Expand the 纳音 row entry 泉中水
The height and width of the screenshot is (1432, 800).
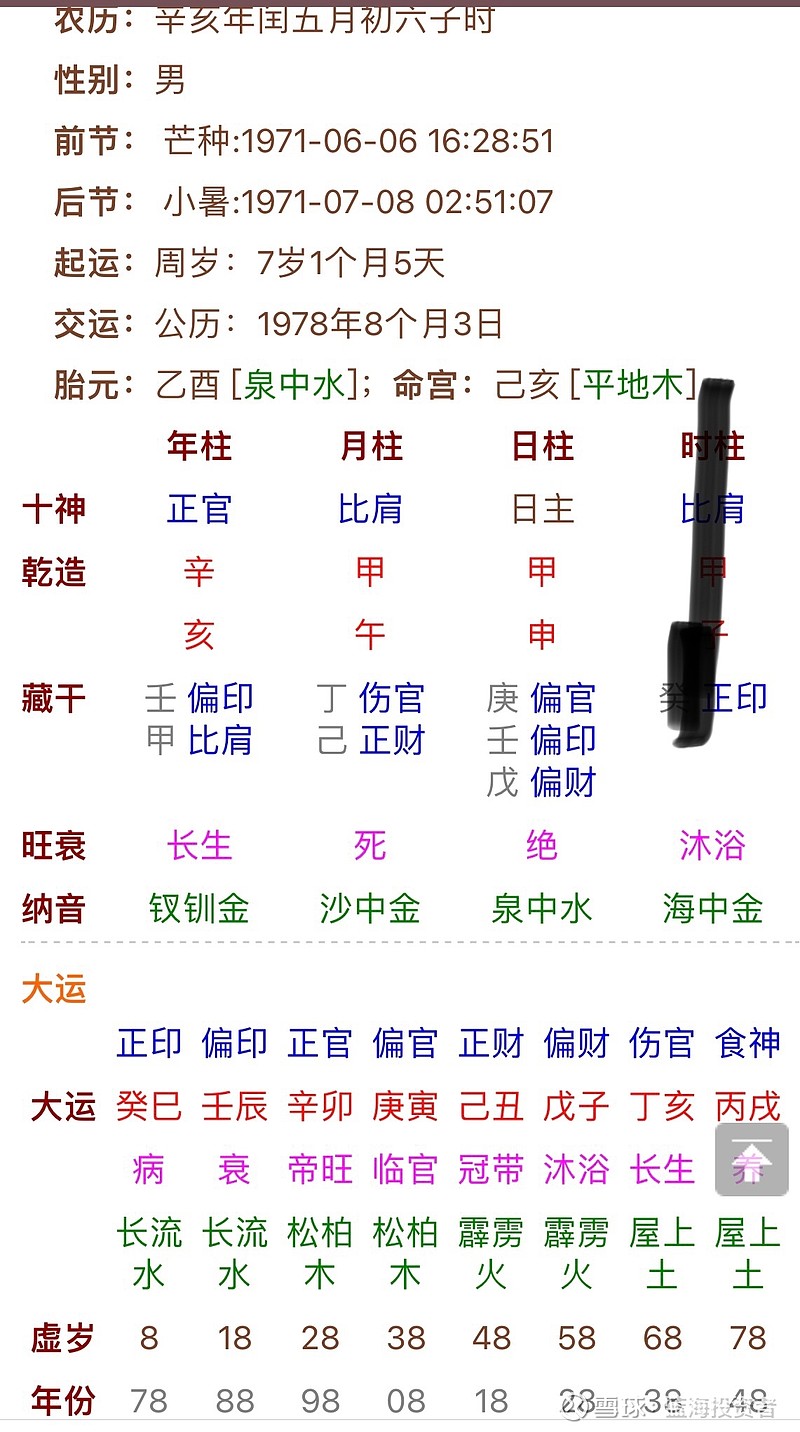[541, 910]
